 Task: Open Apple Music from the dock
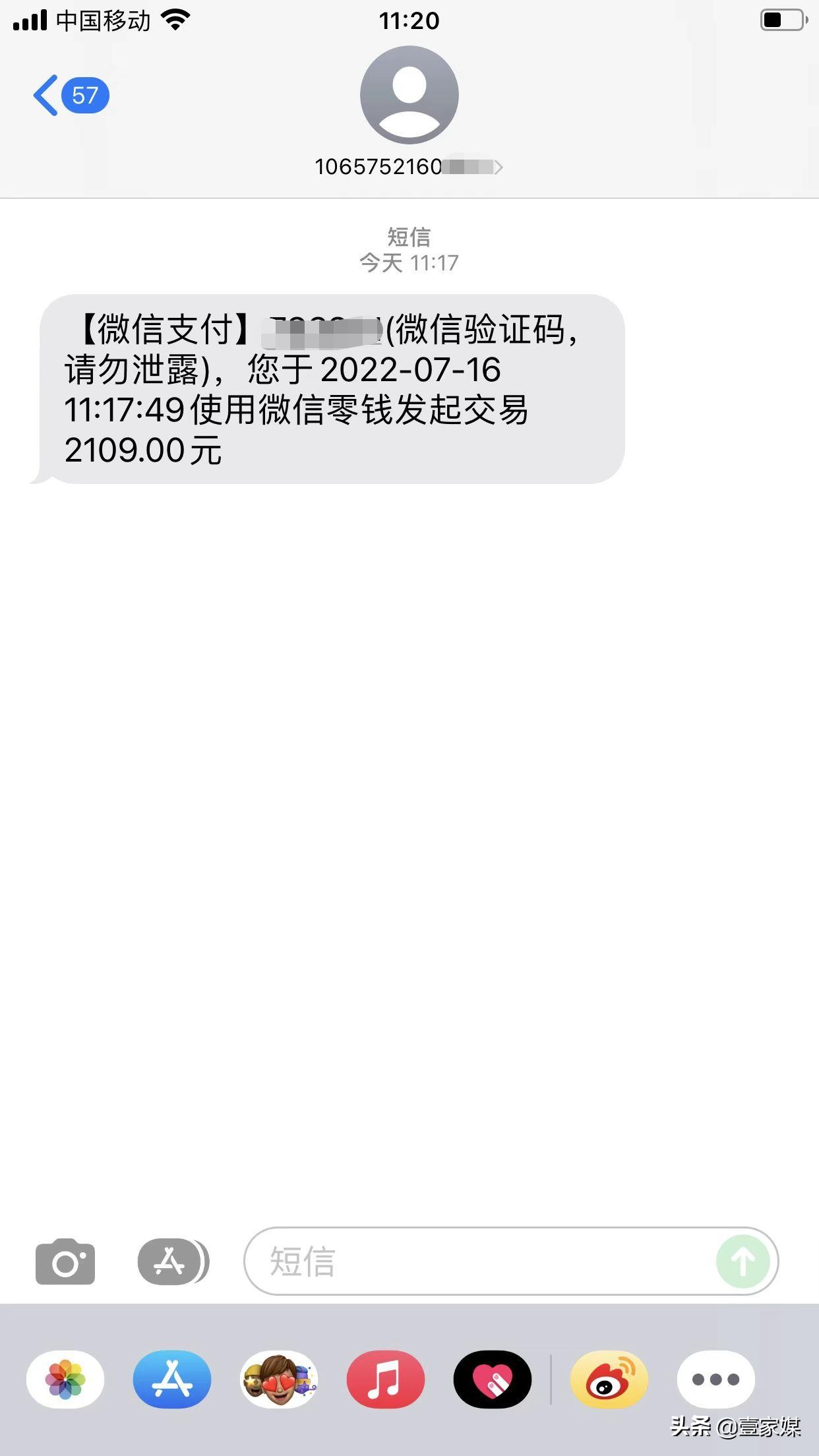click(x=385, y=1378)
